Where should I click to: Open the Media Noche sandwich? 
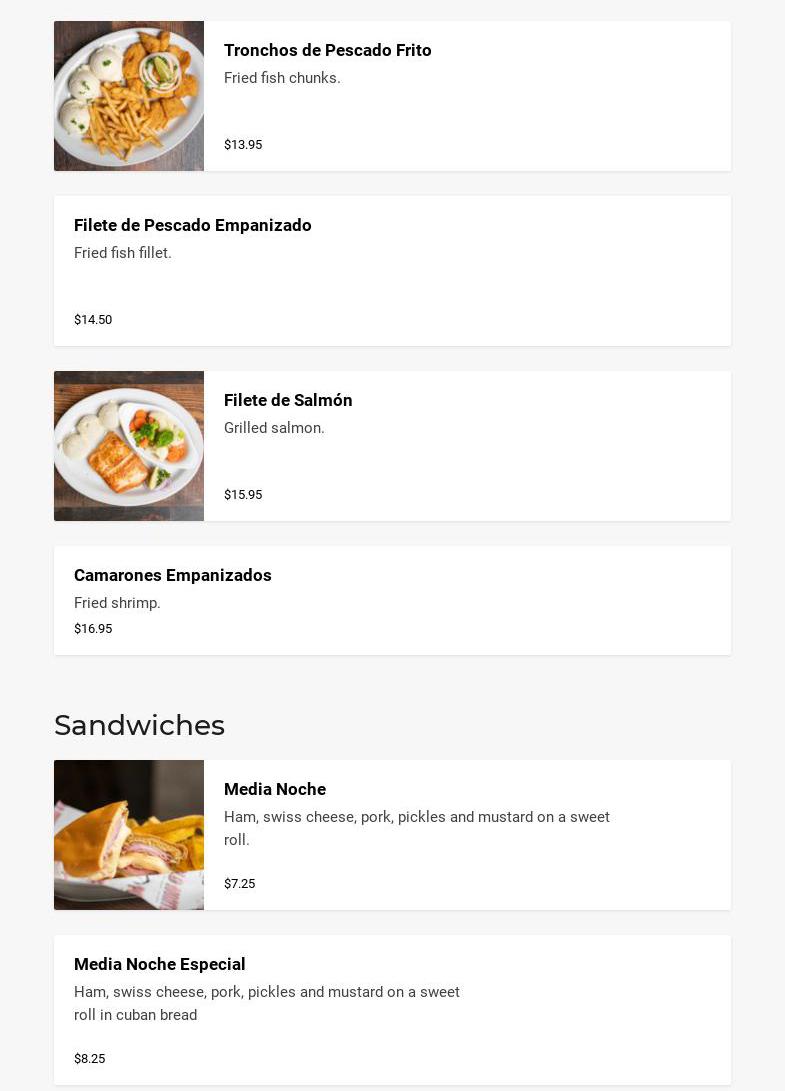pos(275,790)
